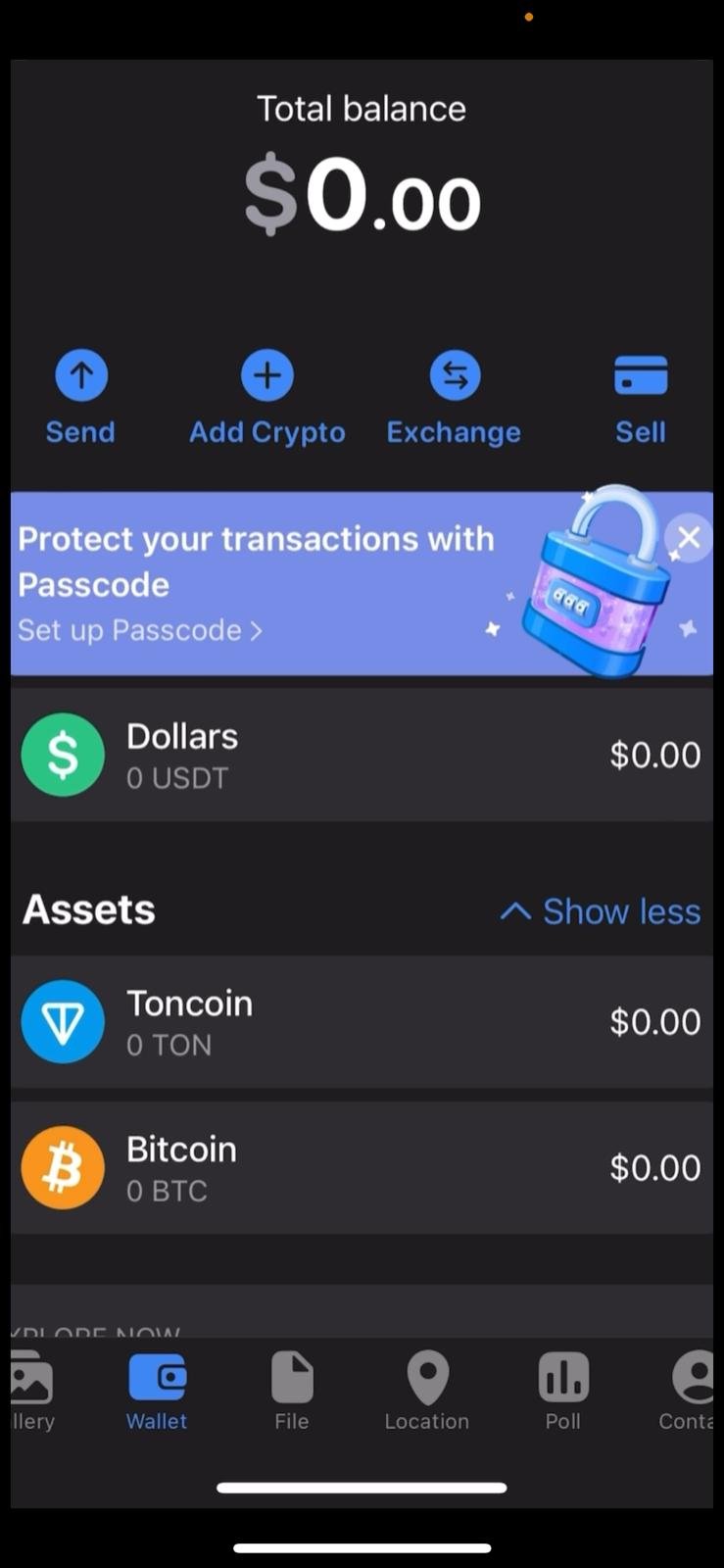The width and height of the screenshot is (724, 1568).
Task: Open the Toncoin asset
Action: pos(362,1022)
